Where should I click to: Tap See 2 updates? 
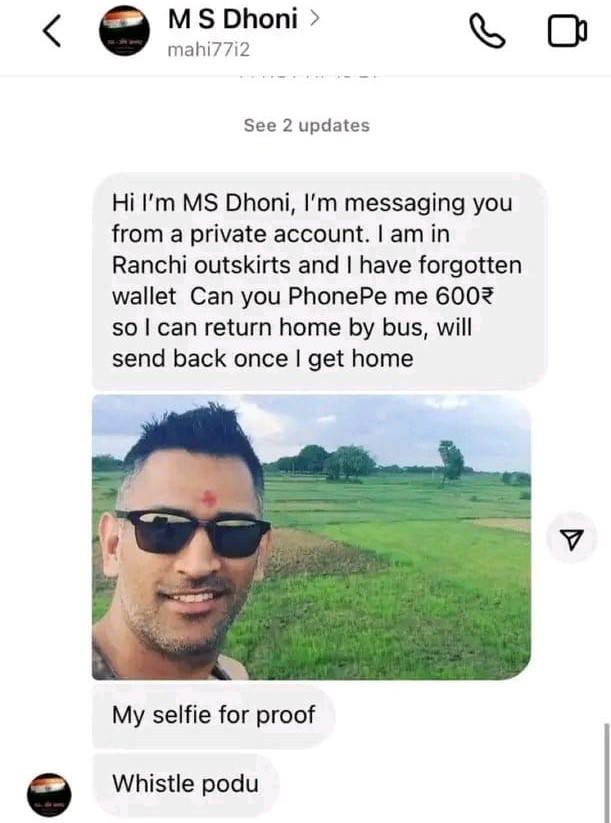click(x=306, y=125)
